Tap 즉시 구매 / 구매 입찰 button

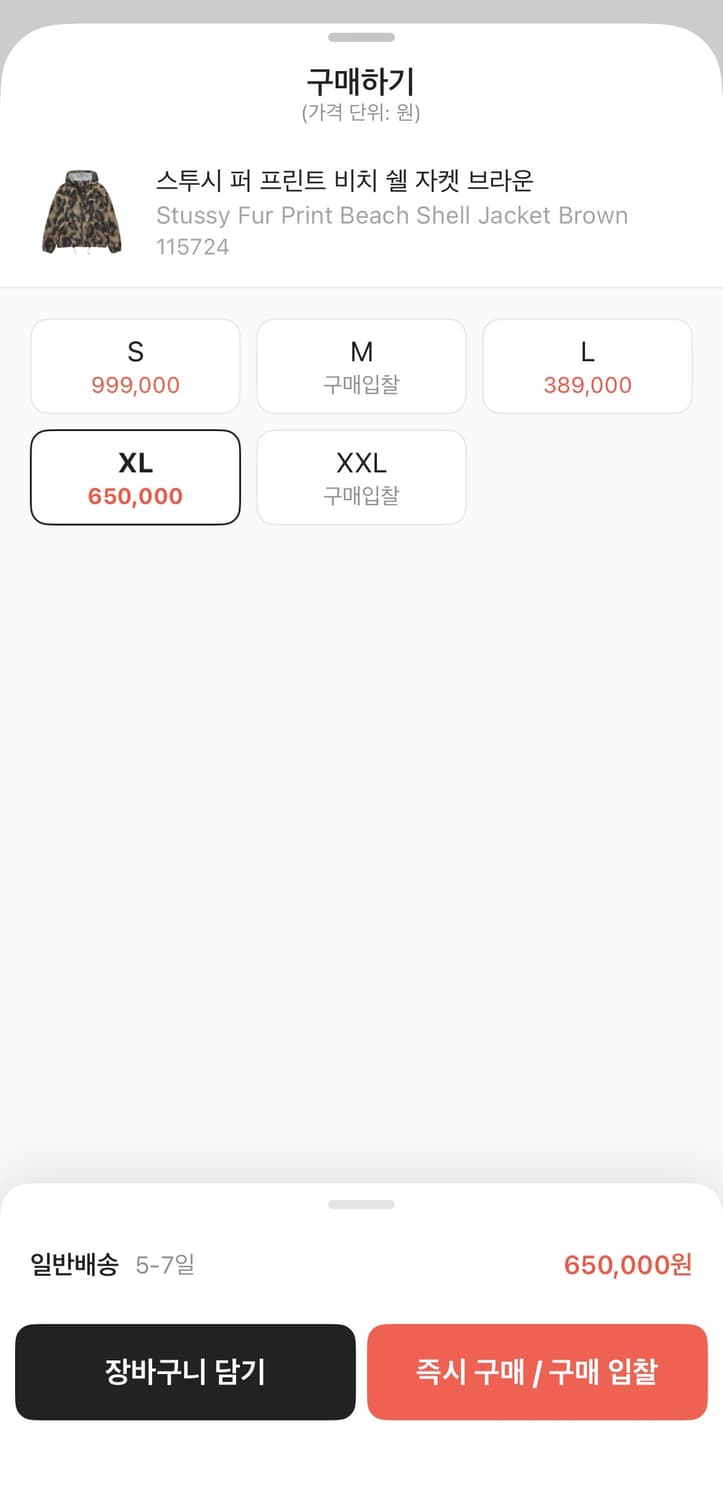click(x=537, y=1372)
